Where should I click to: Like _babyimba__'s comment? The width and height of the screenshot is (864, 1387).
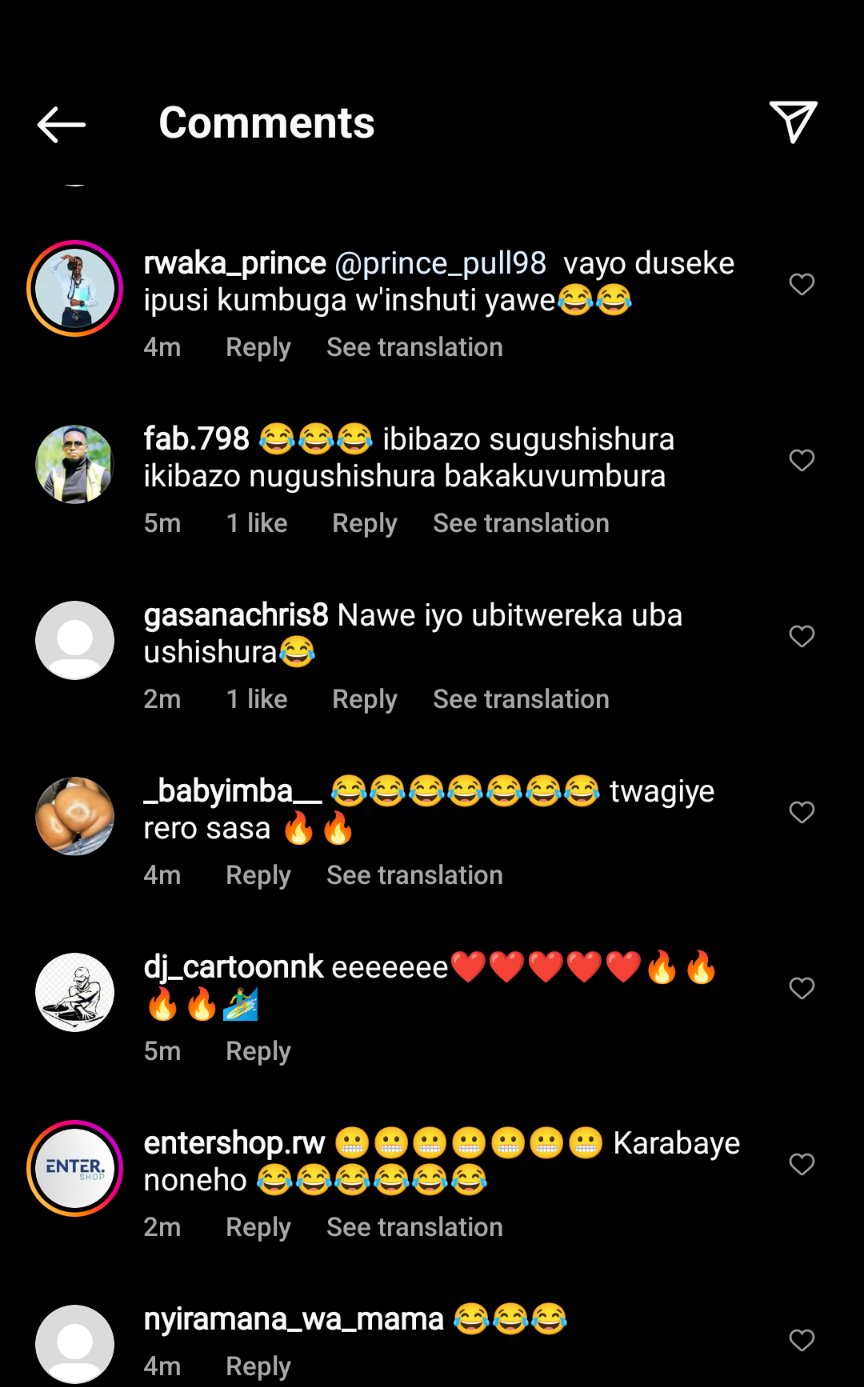coord(802,813)
